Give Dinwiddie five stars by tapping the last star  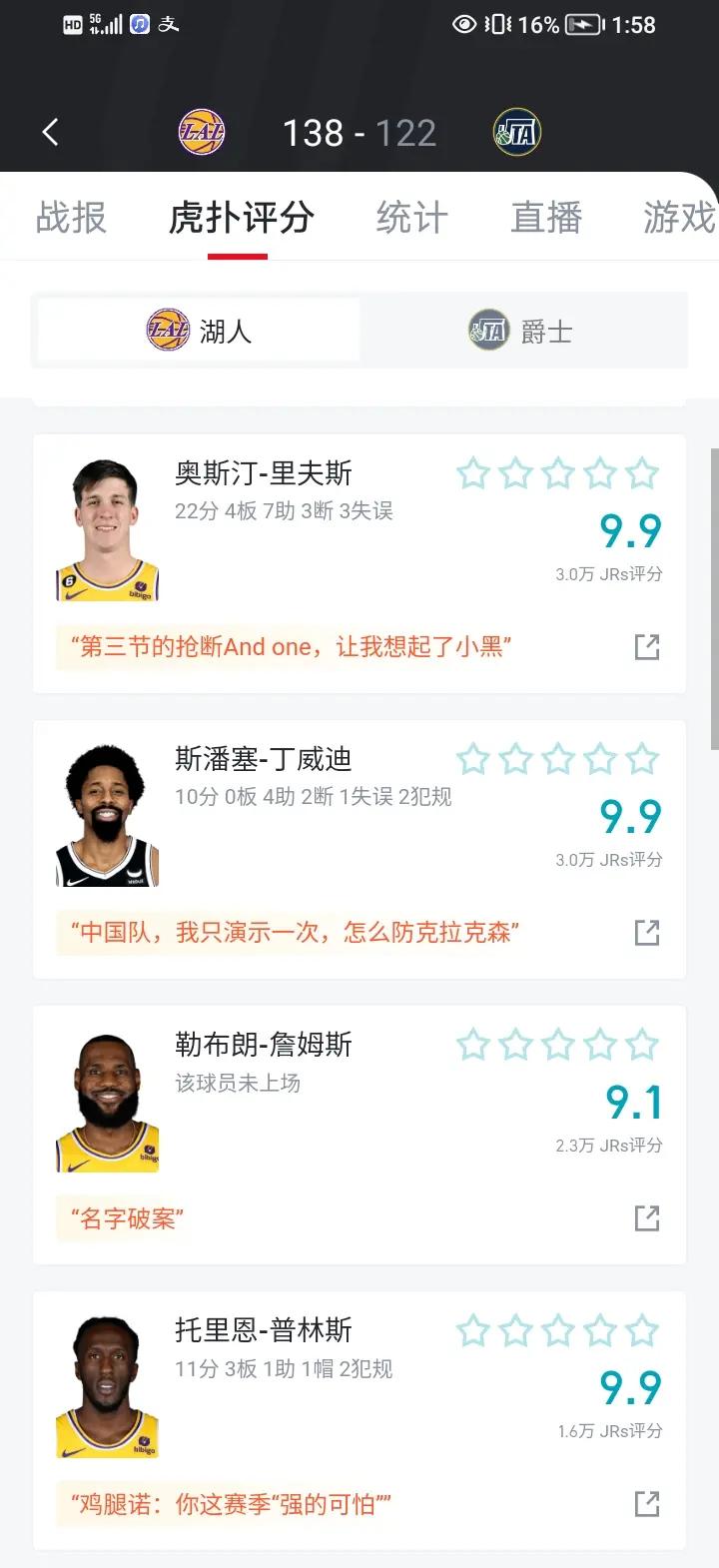(642, 759)
